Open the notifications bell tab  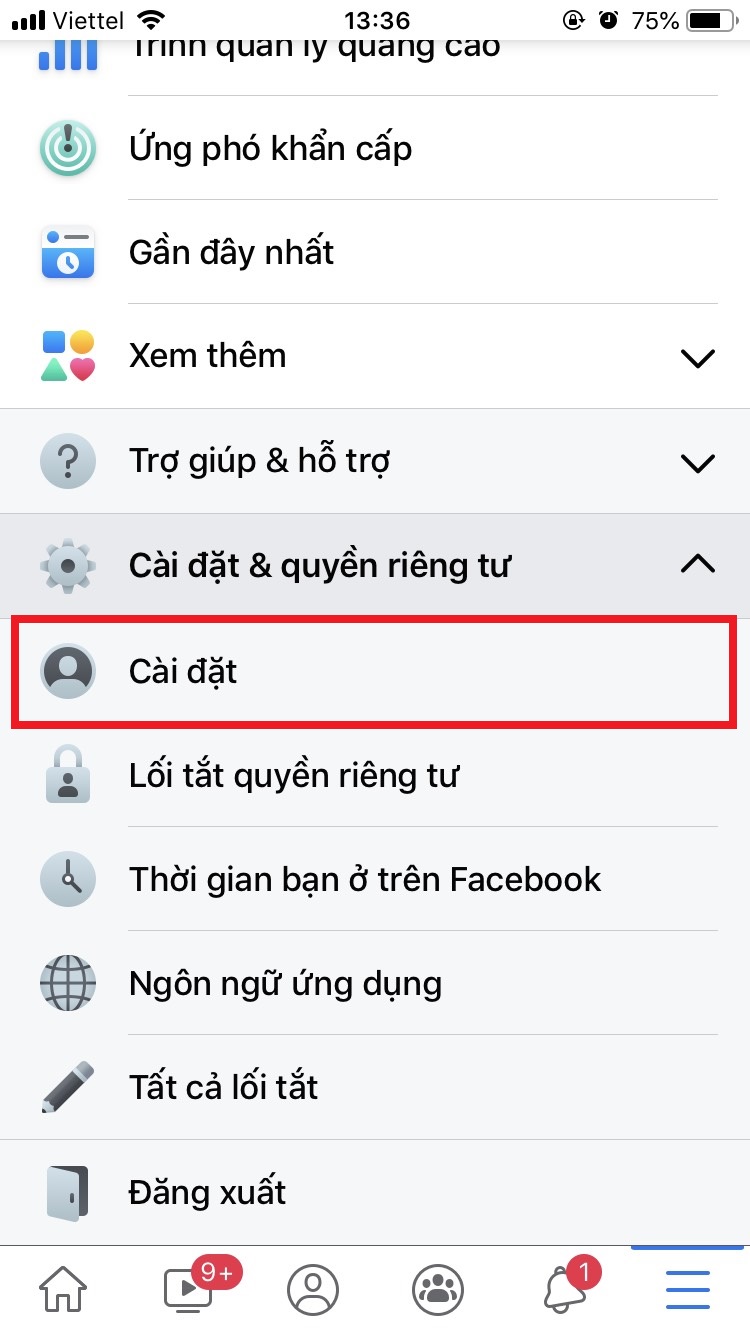pyautogui.click(x=563, y=1289)
